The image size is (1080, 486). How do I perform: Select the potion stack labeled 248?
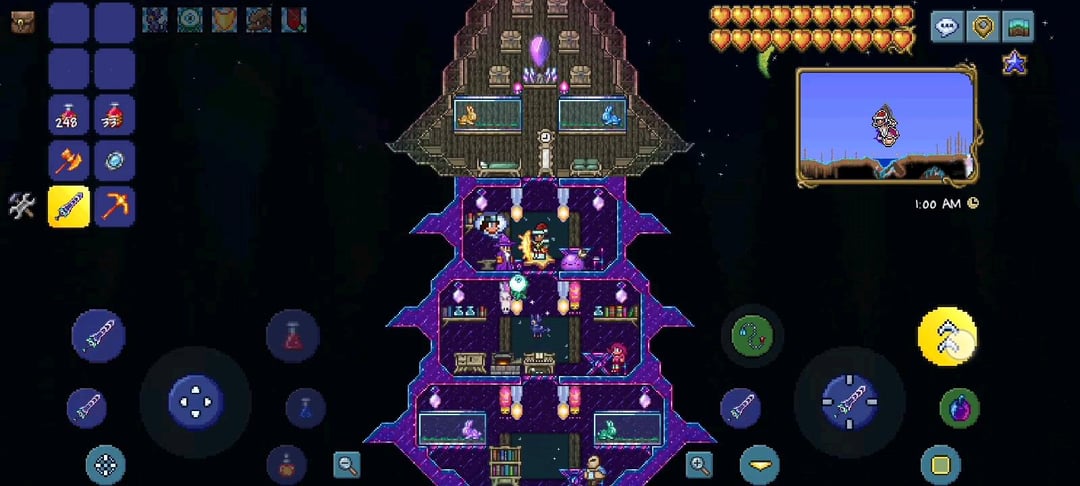pos(69,115)
